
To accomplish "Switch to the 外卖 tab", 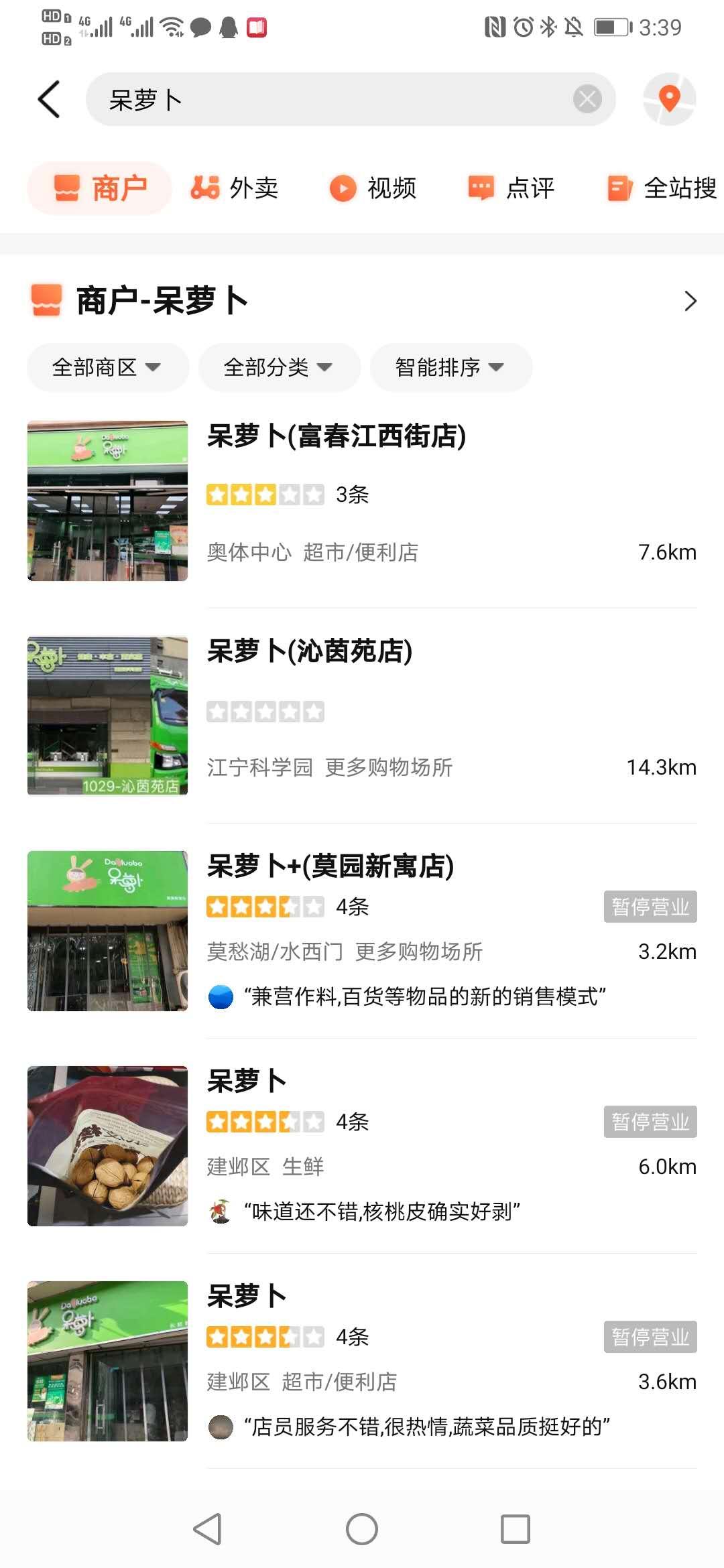I will (x=235, y=188).
